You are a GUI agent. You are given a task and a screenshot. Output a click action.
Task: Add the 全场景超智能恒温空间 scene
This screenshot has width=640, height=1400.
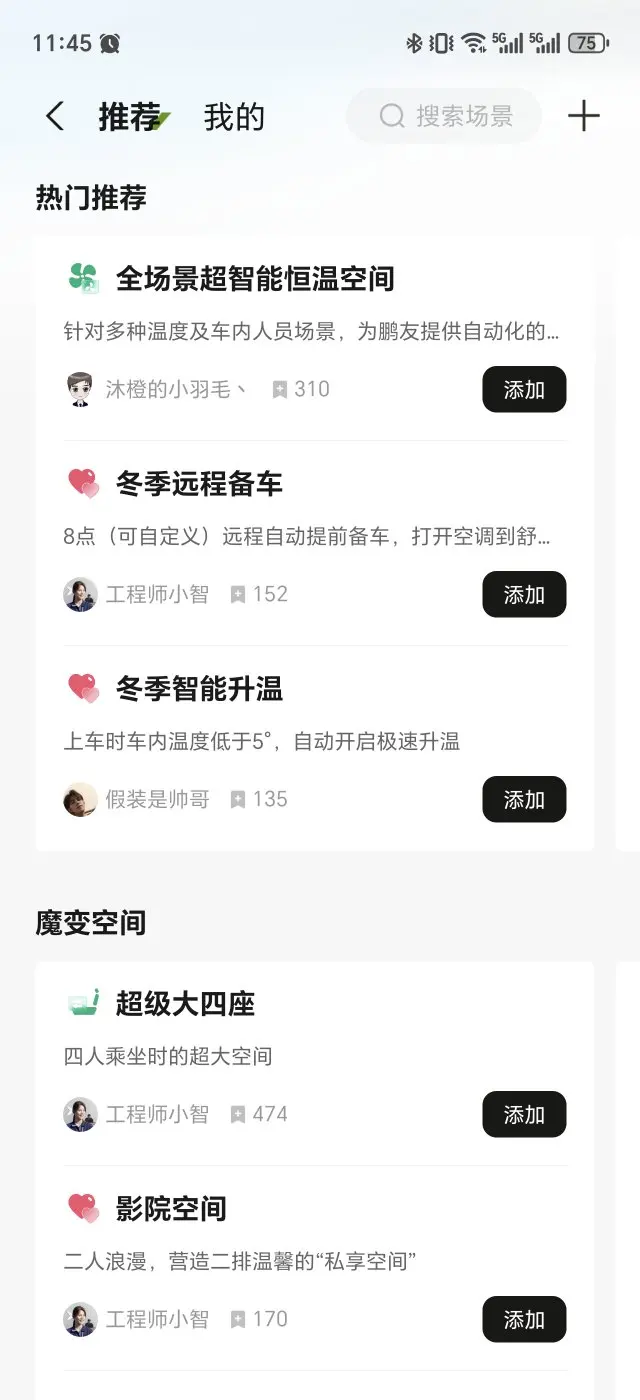pyautogui.click(x=524, y=390)
